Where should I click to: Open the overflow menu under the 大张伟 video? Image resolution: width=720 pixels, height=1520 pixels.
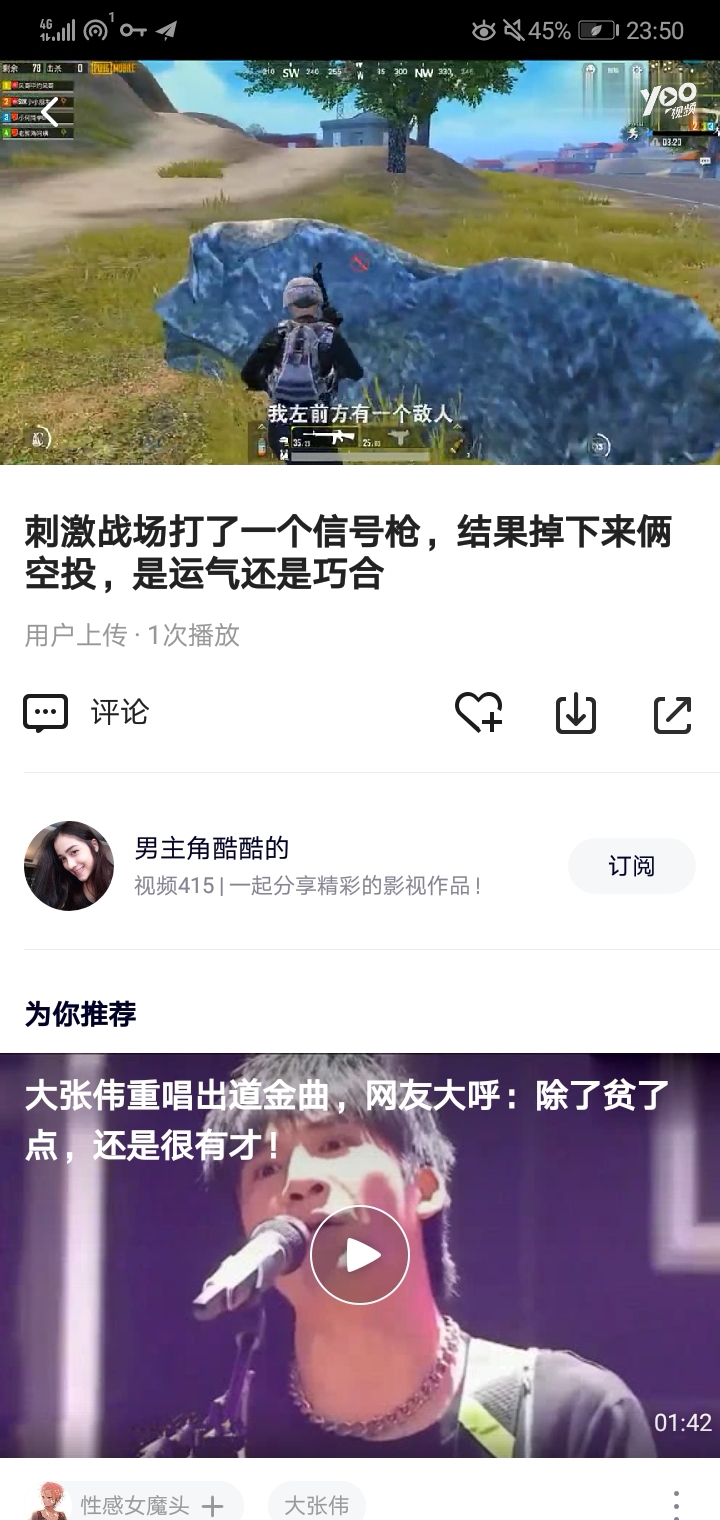coord(676,1504)
